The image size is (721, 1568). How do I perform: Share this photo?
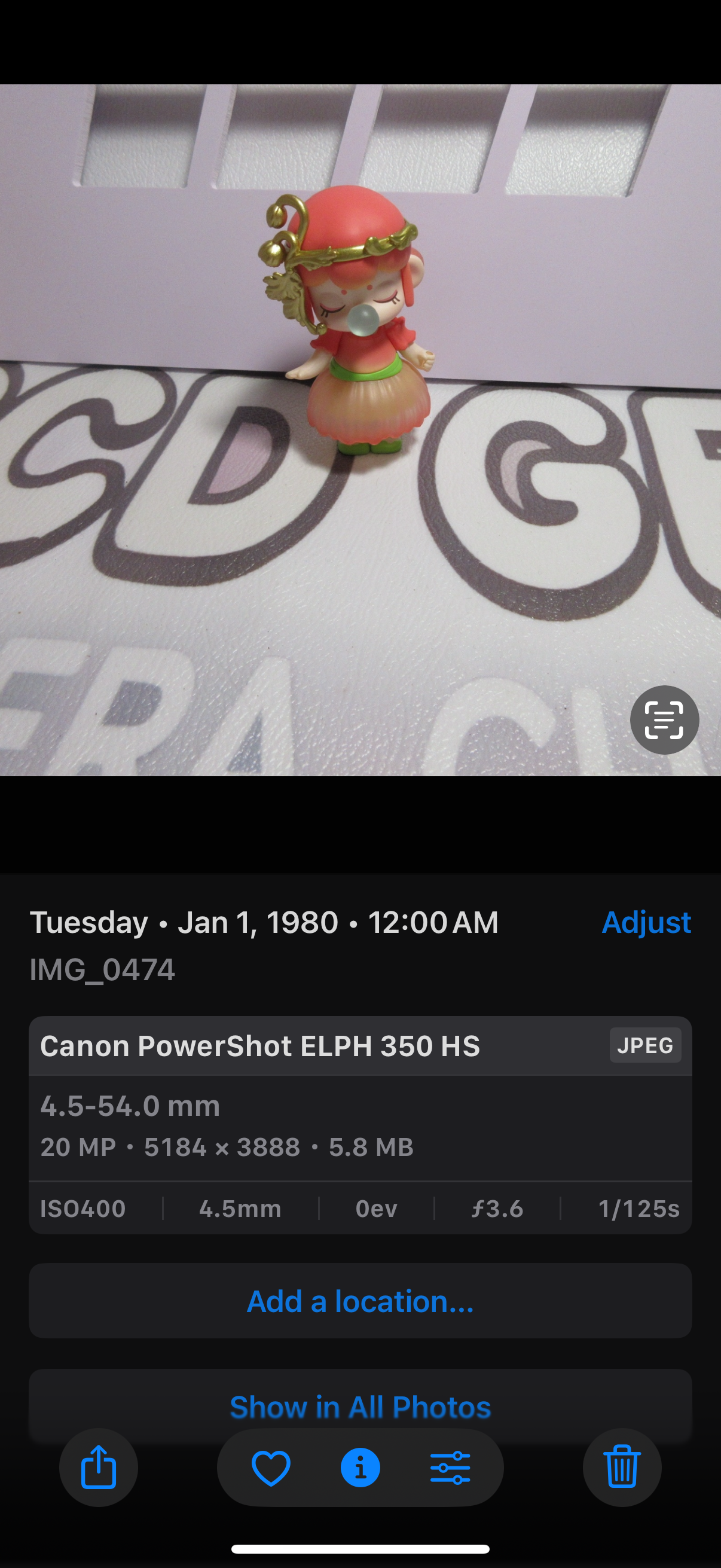pyautogui.click(x=99, y=1467)
